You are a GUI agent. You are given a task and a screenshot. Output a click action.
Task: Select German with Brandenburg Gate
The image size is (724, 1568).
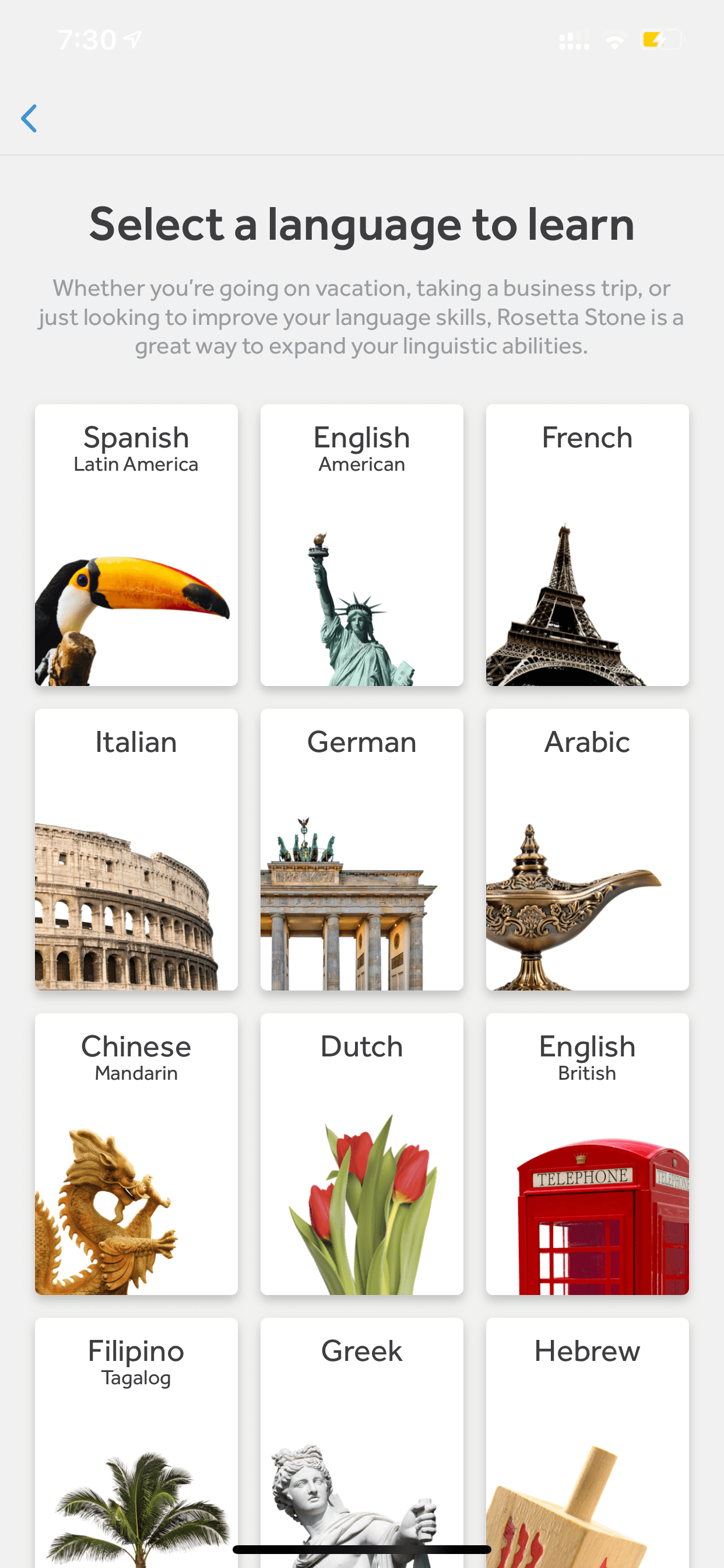[362, 849]
